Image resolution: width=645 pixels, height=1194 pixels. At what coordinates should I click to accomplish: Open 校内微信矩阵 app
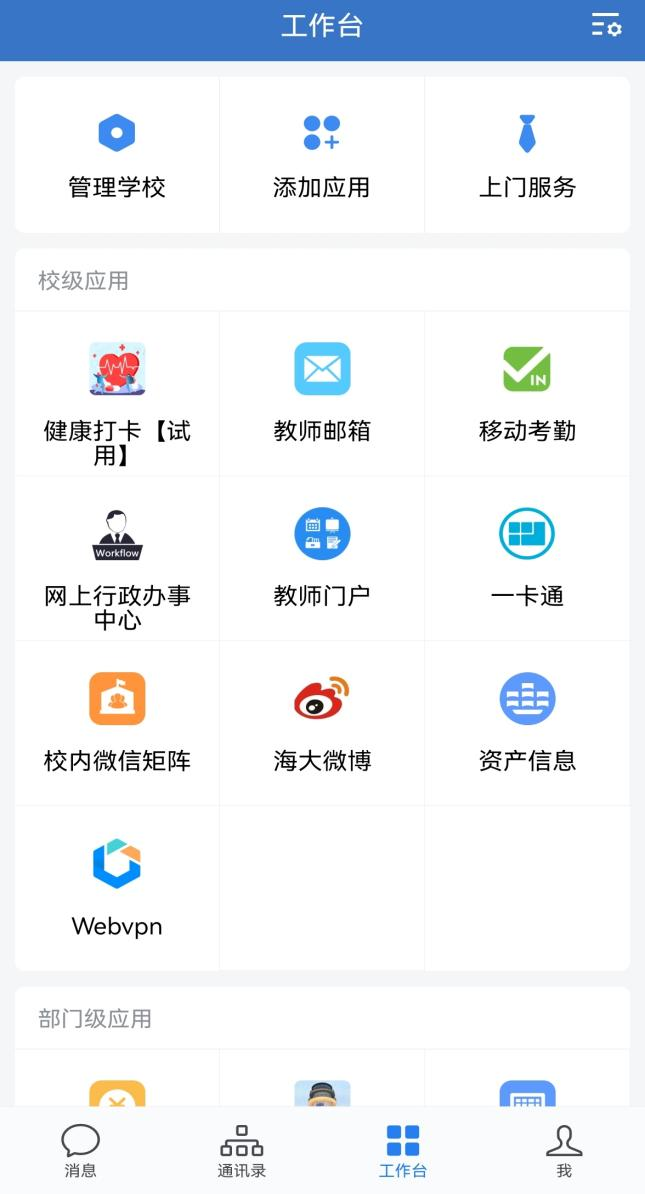coord(117,723)
